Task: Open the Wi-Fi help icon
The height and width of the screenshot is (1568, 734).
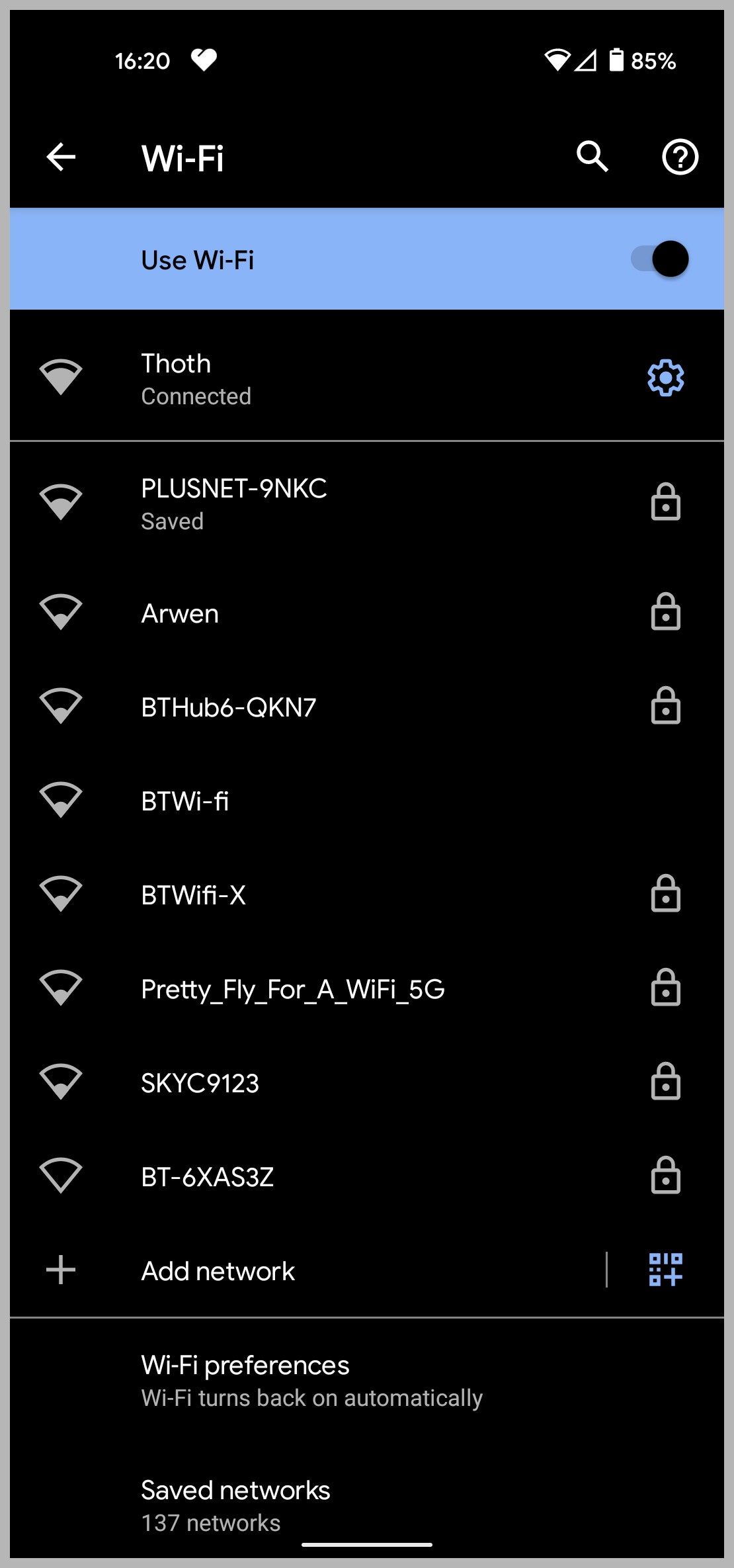Action: [x=680, y=157]
